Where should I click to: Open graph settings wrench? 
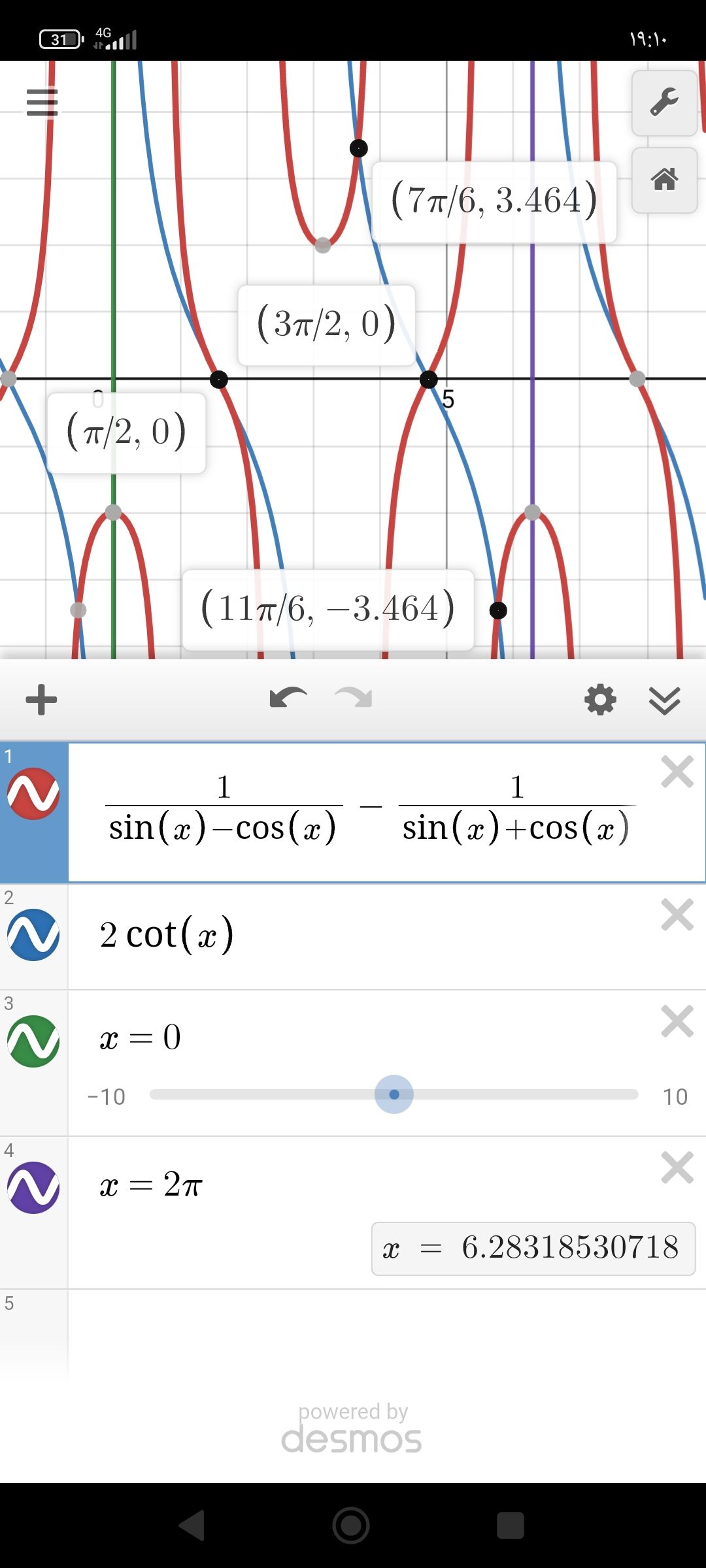pos(664,103)
